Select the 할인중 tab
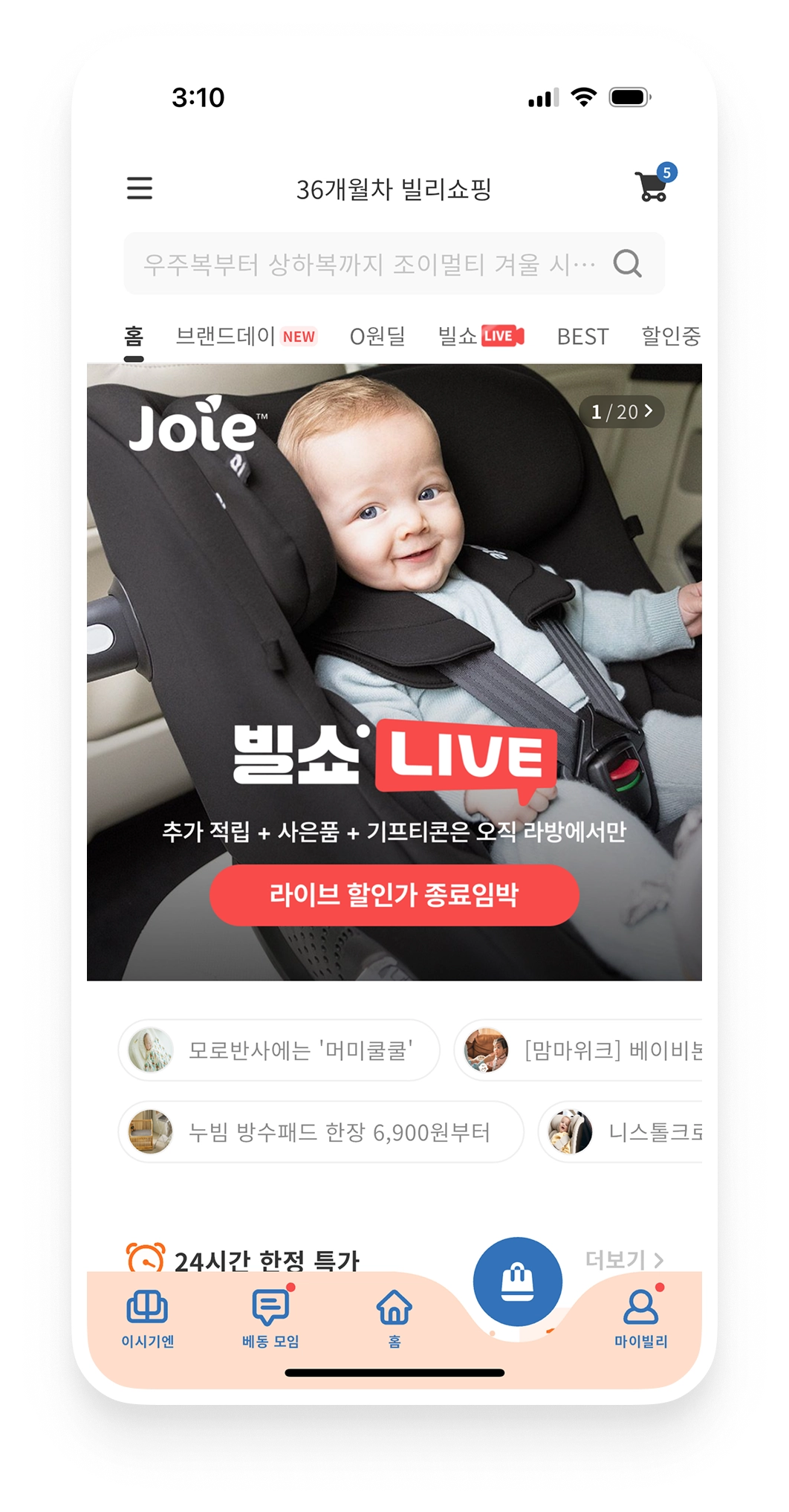Viewport: 789px width, 1512px height. [670, 336]
